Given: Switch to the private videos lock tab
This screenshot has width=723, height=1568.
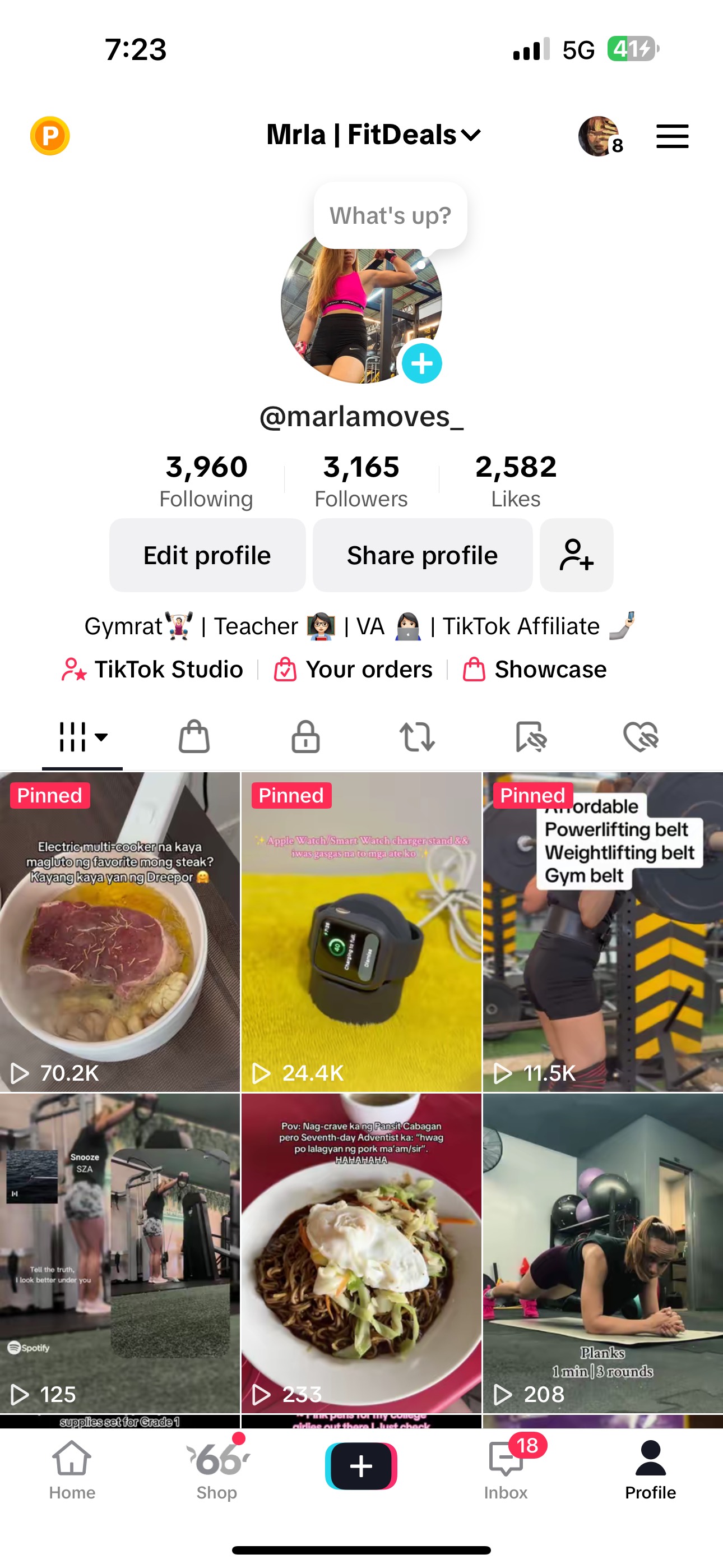Looking at the screenshot, I should (x=305, y=737).
